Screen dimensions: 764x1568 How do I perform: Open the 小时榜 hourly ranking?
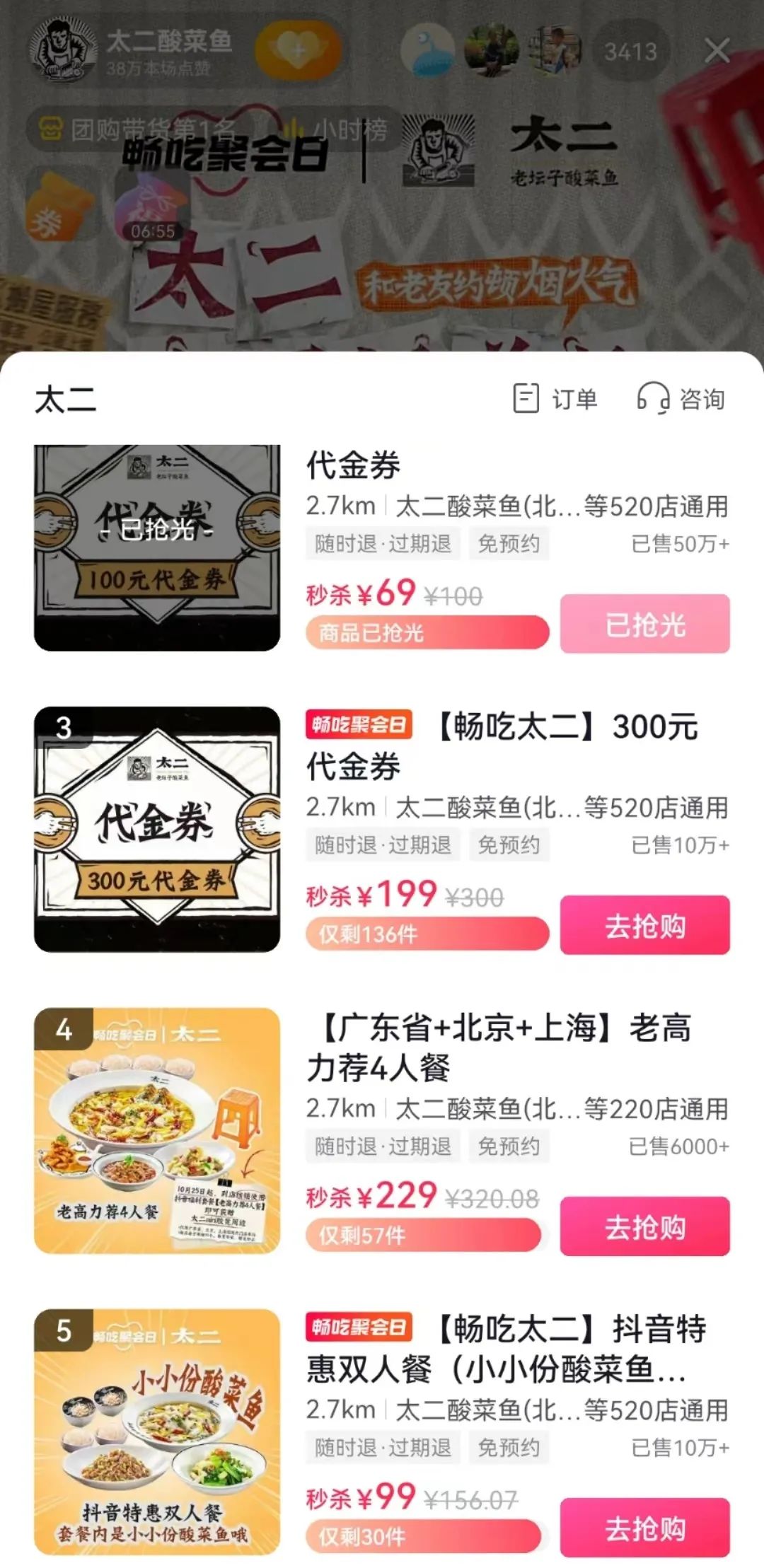point(338,129)
